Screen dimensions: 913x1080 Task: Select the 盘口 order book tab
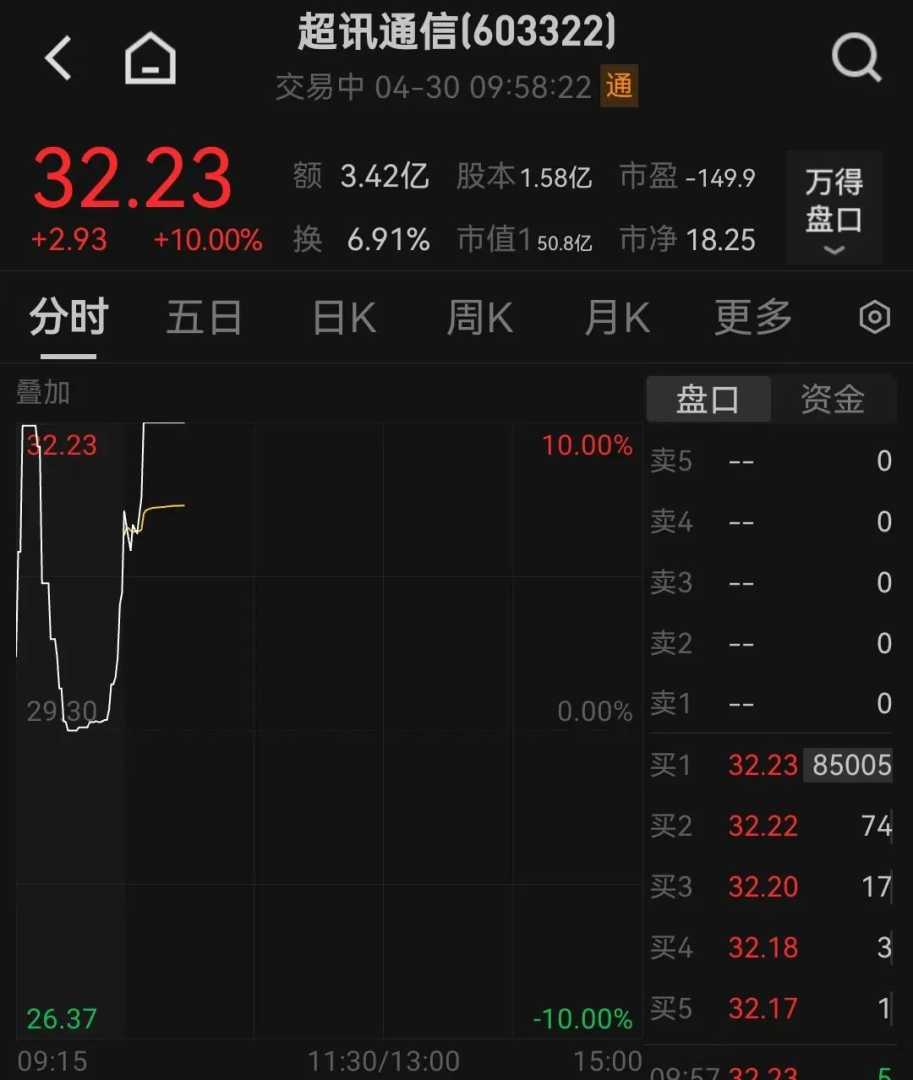(x=708, y=400)
